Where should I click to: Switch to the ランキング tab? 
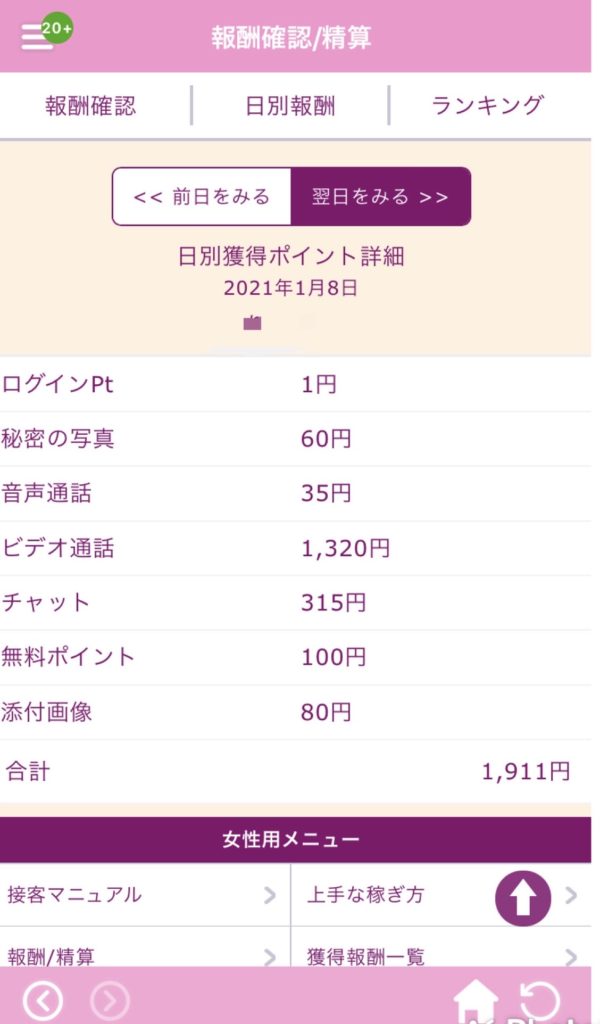[487, 105]
